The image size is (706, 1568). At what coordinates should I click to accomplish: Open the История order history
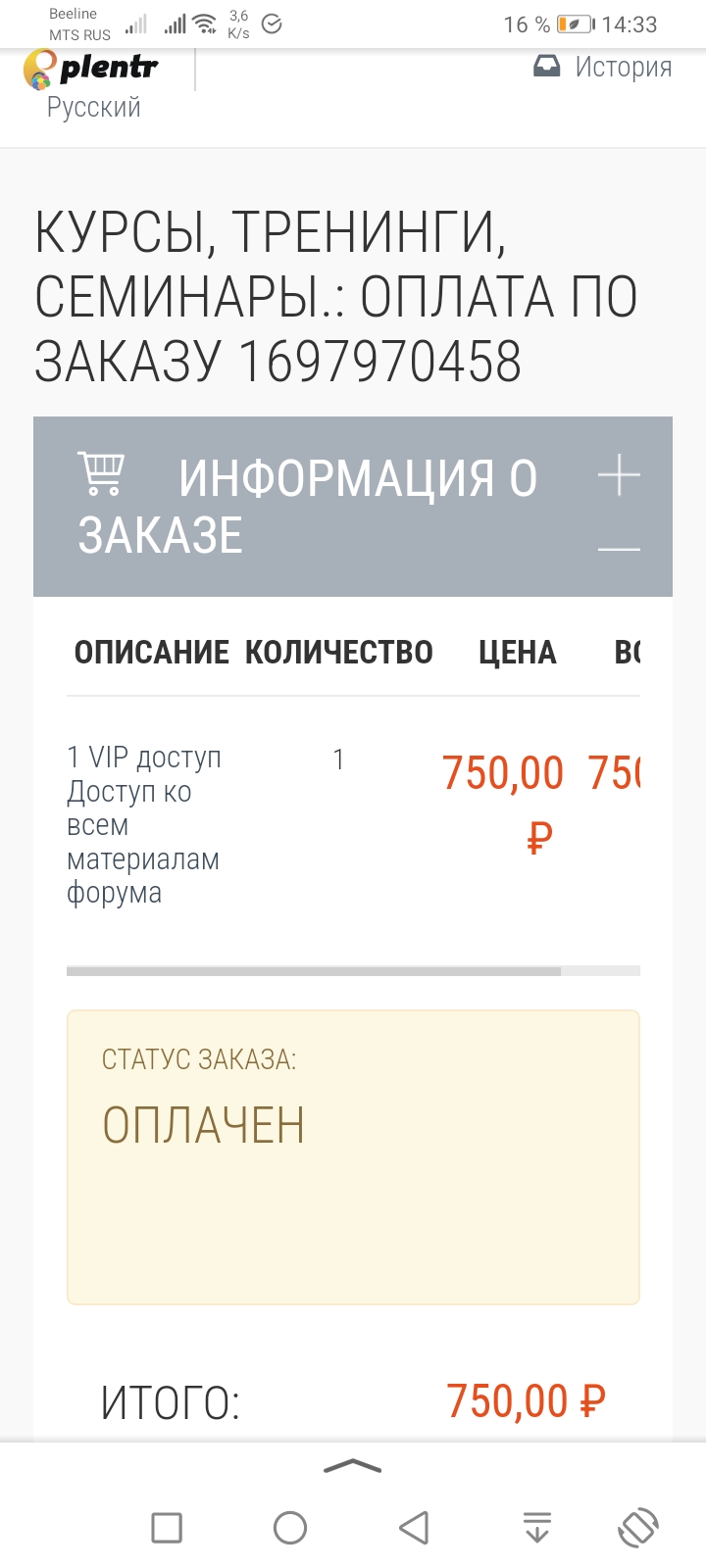coord(602,67)
